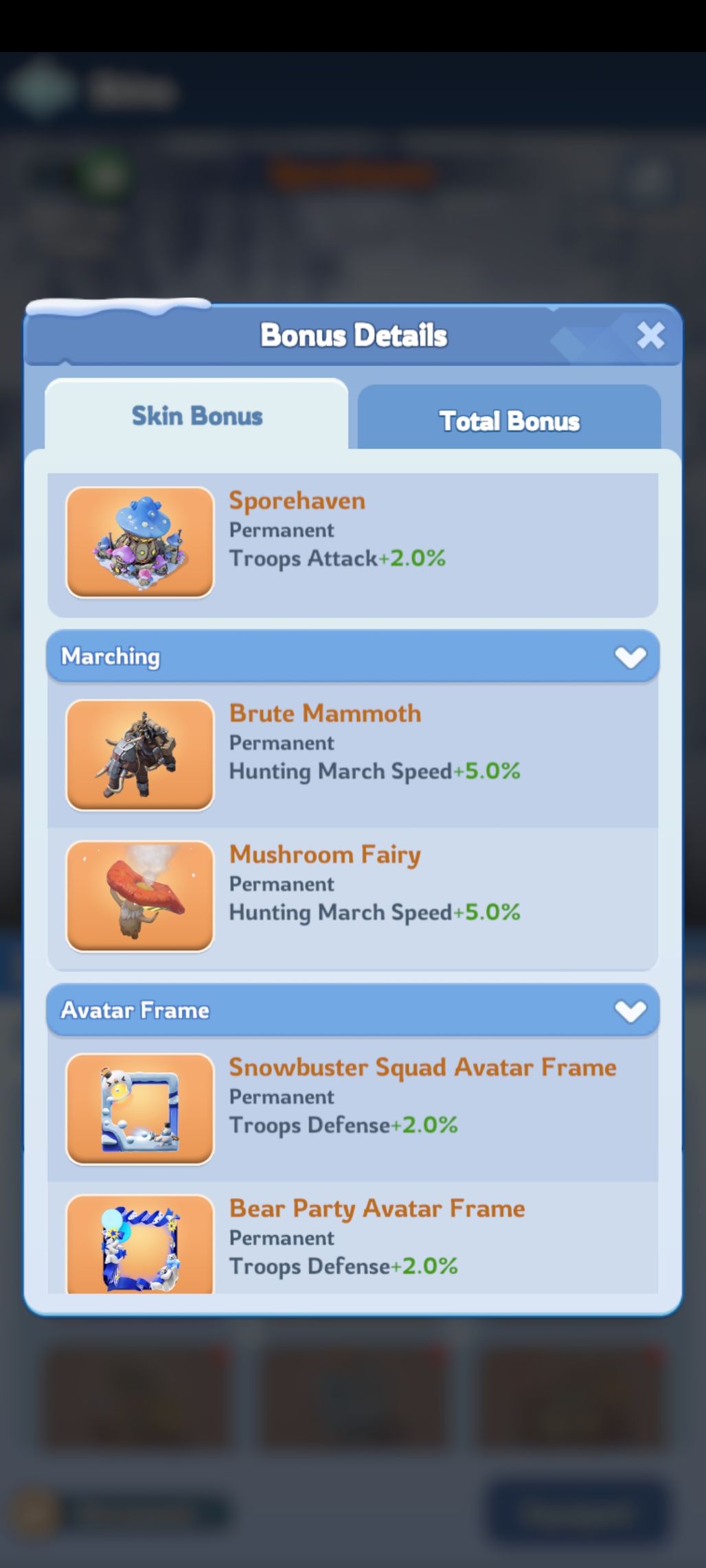This screenshot has height=1568, width=706.
Task: Collapse the Avatar Frame section
Action: [352, 1010]
